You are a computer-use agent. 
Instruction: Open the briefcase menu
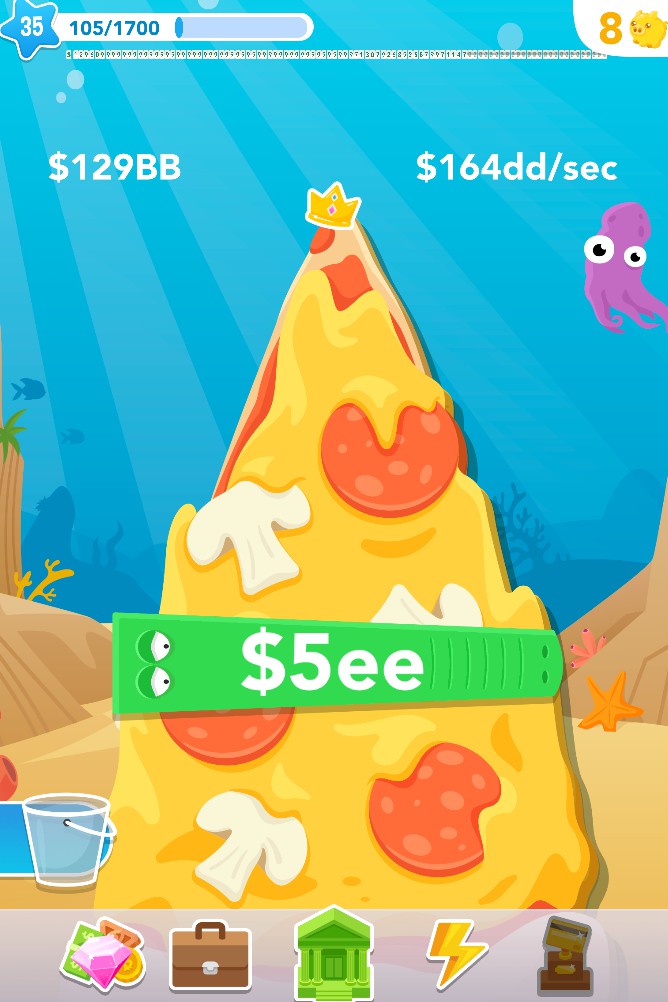210,955
